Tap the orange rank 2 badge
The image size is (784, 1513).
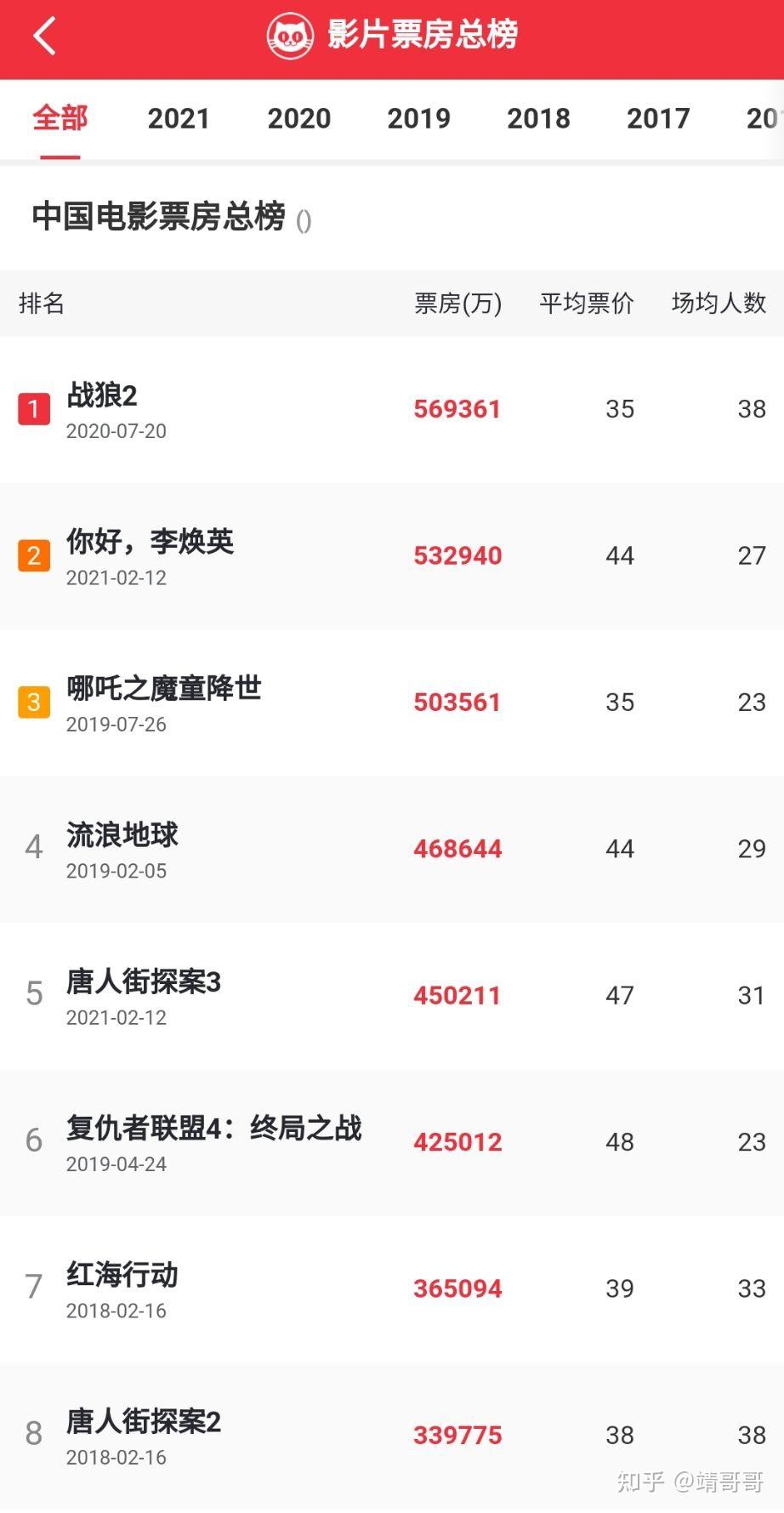point(34,555)
